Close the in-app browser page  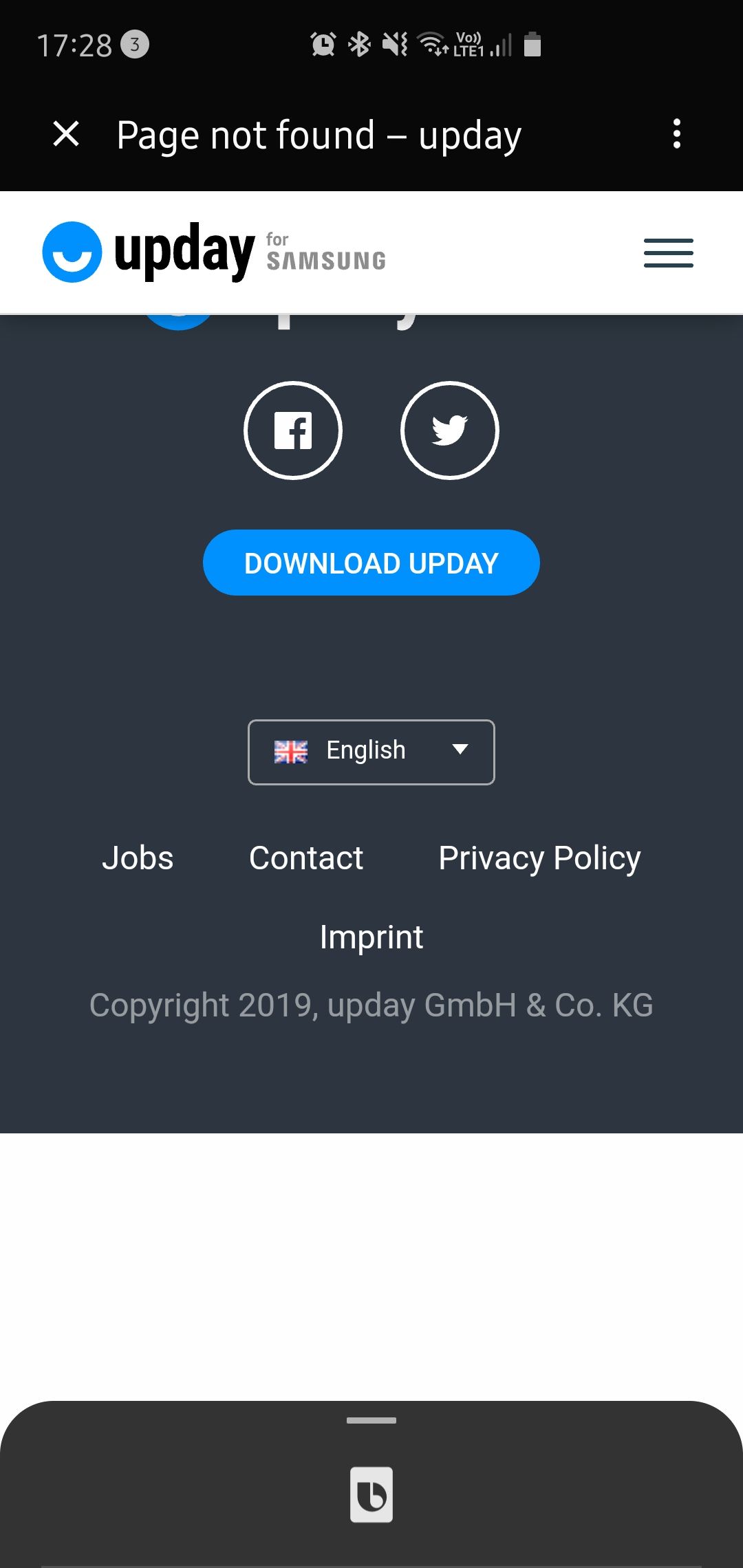[x=66, y=134]
